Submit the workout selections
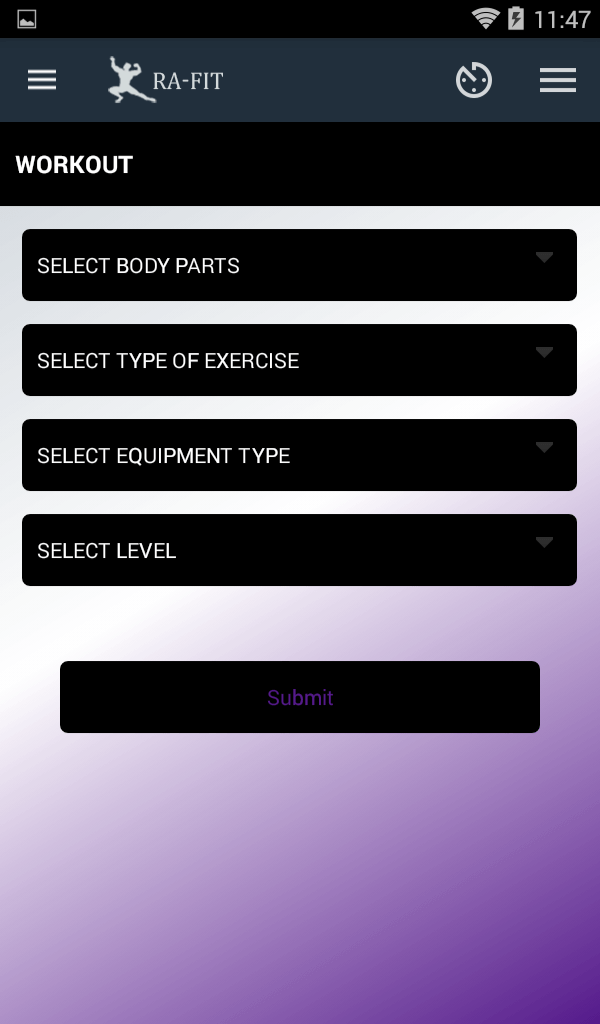 [x=300, y=697]
